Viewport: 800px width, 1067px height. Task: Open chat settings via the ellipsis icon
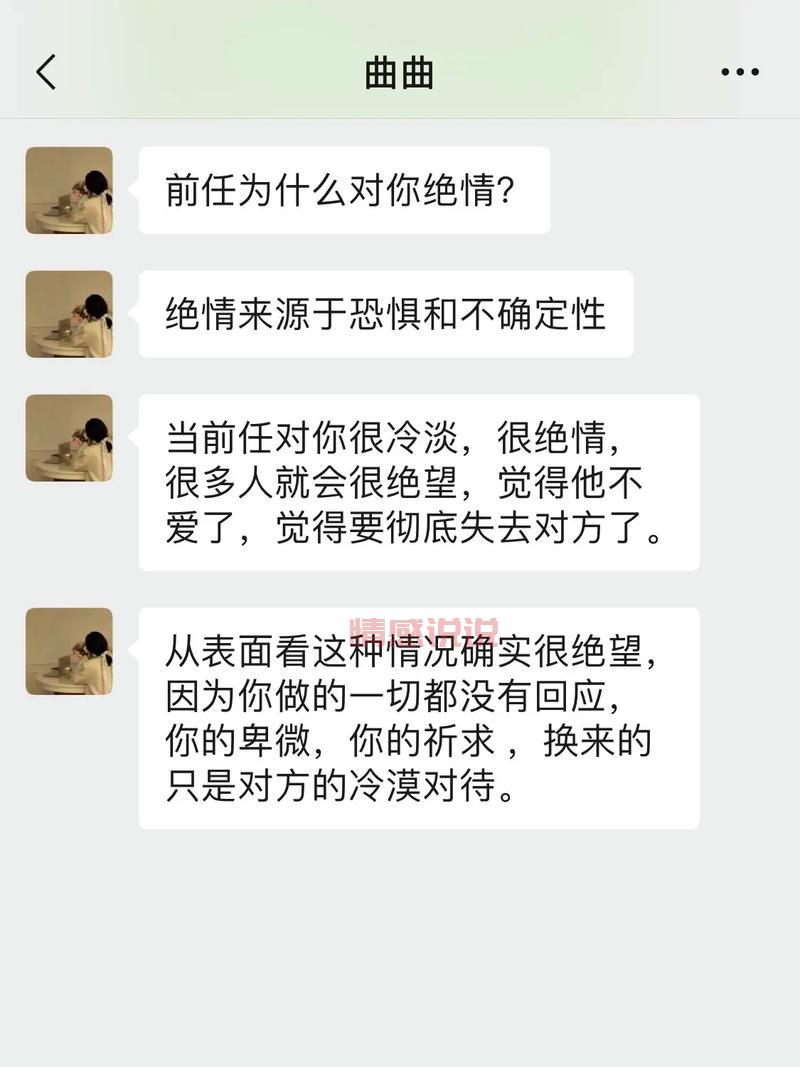(740, 71)
